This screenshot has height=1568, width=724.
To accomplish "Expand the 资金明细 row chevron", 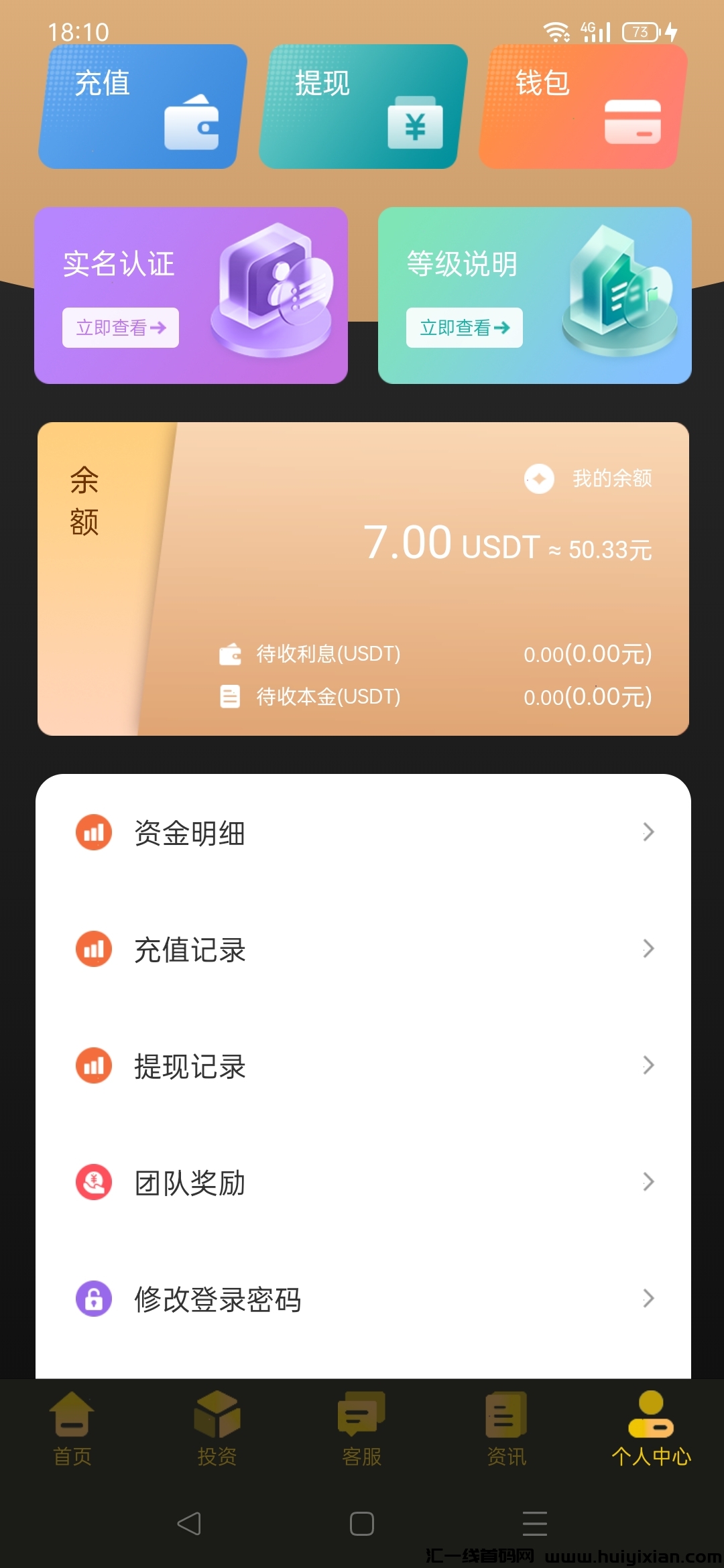I will tap(647, 833).
